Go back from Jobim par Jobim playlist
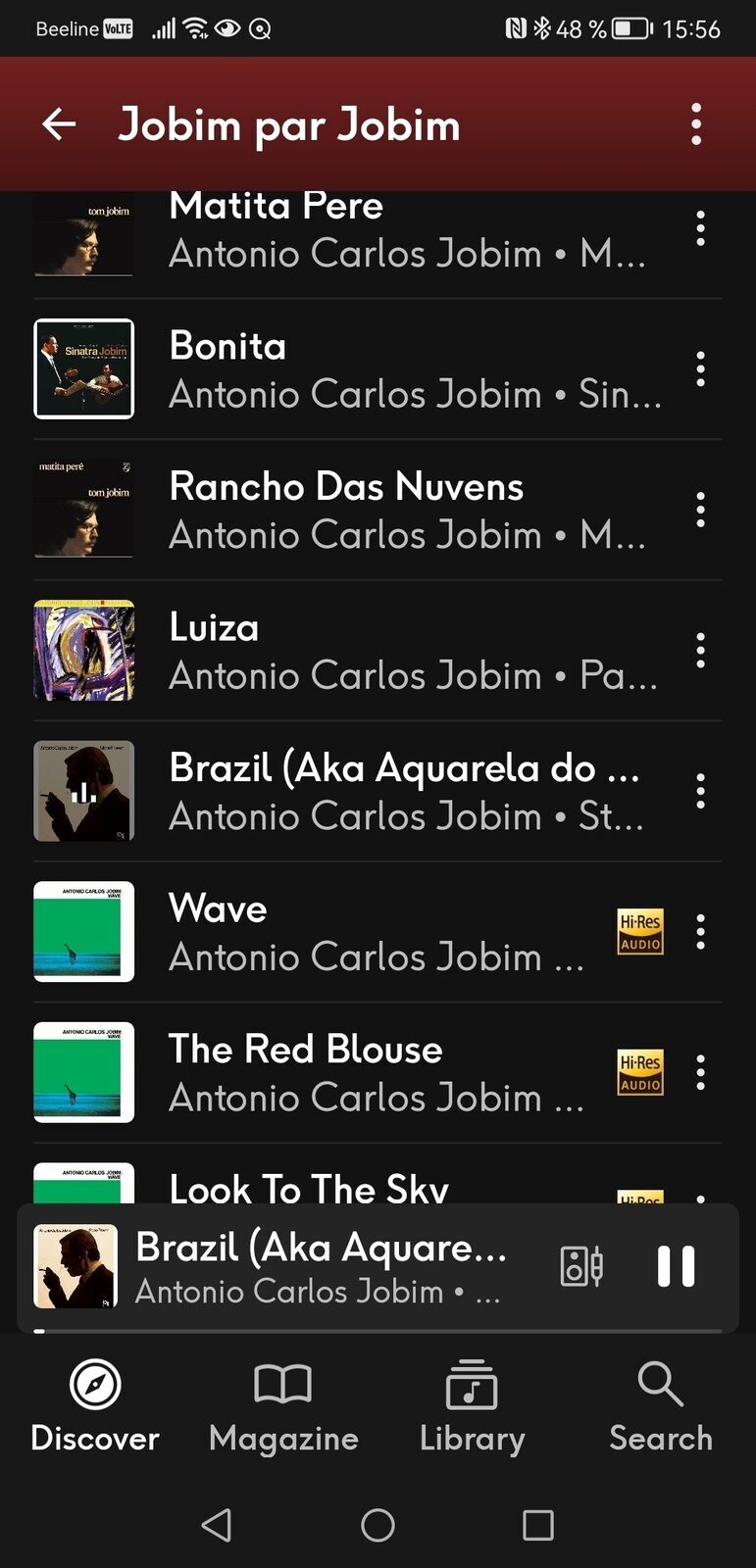The image size is (756, 1568). 59,124
